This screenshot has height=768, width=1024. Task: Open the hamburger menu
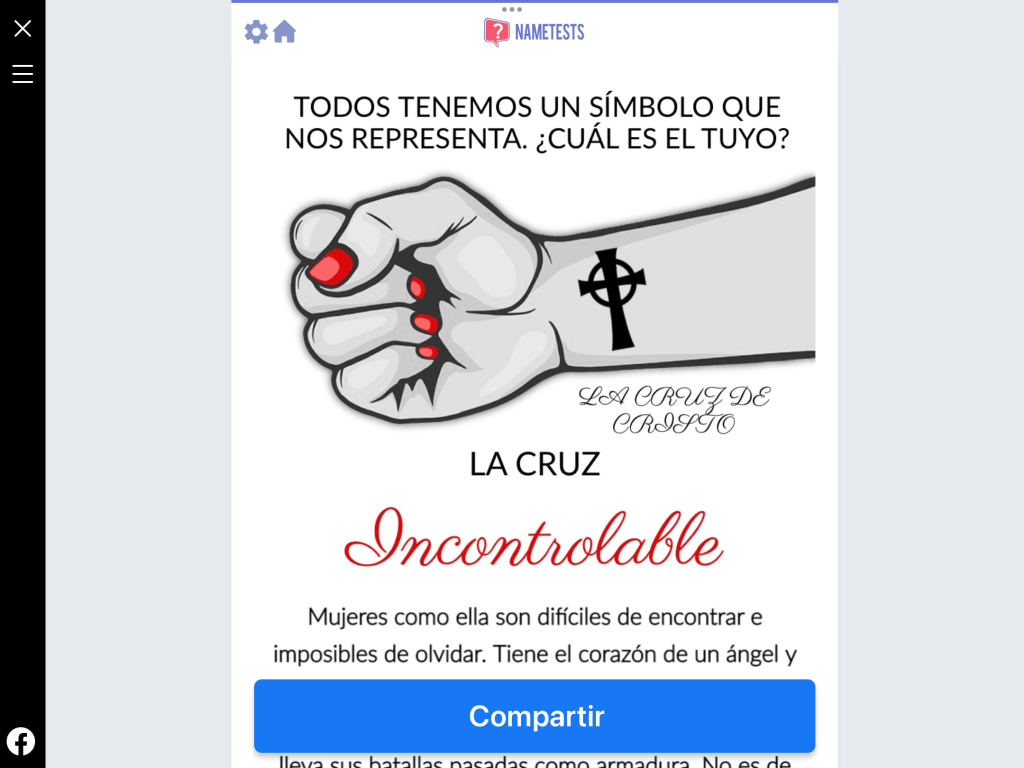pos(22,74)
